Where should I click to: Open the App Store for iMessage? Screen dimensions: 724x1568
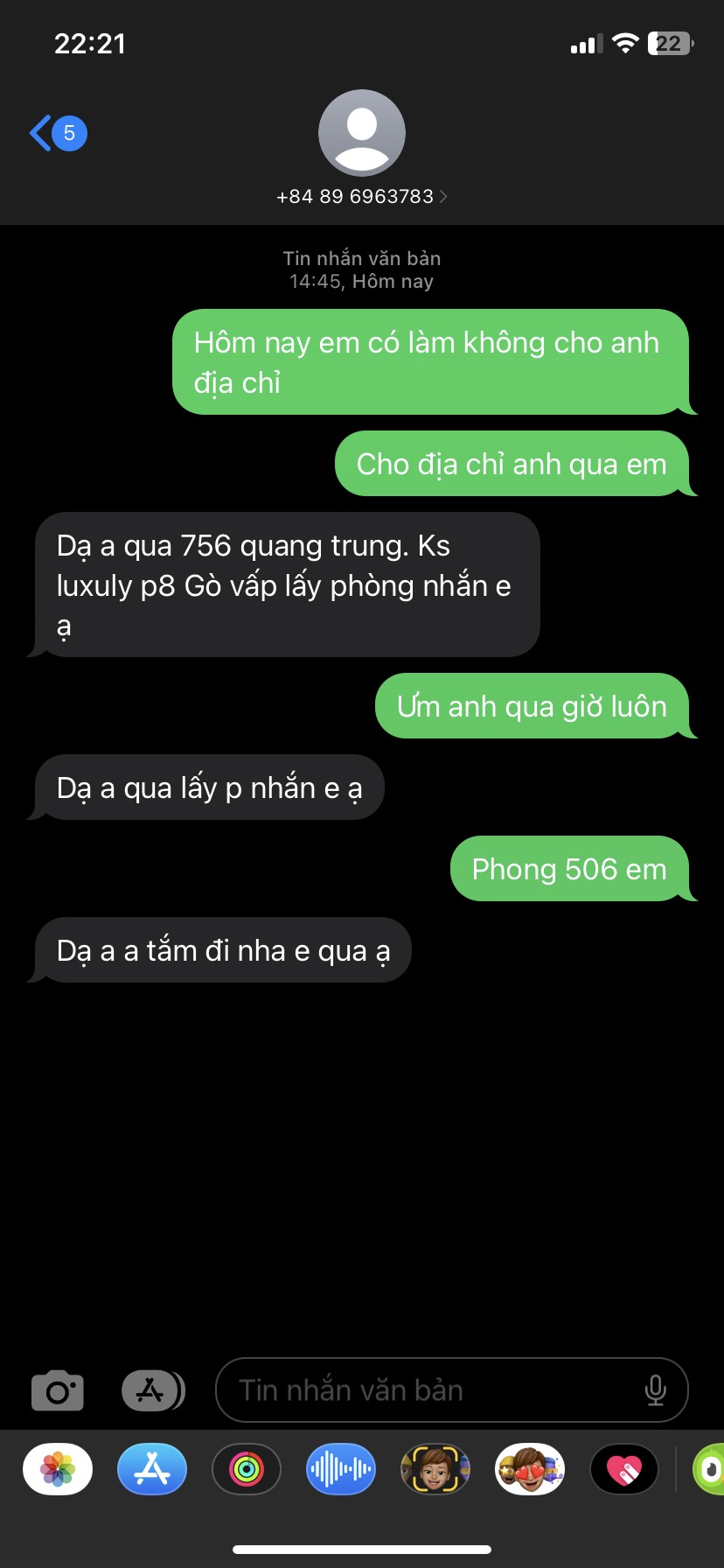tap(152, 1469)
